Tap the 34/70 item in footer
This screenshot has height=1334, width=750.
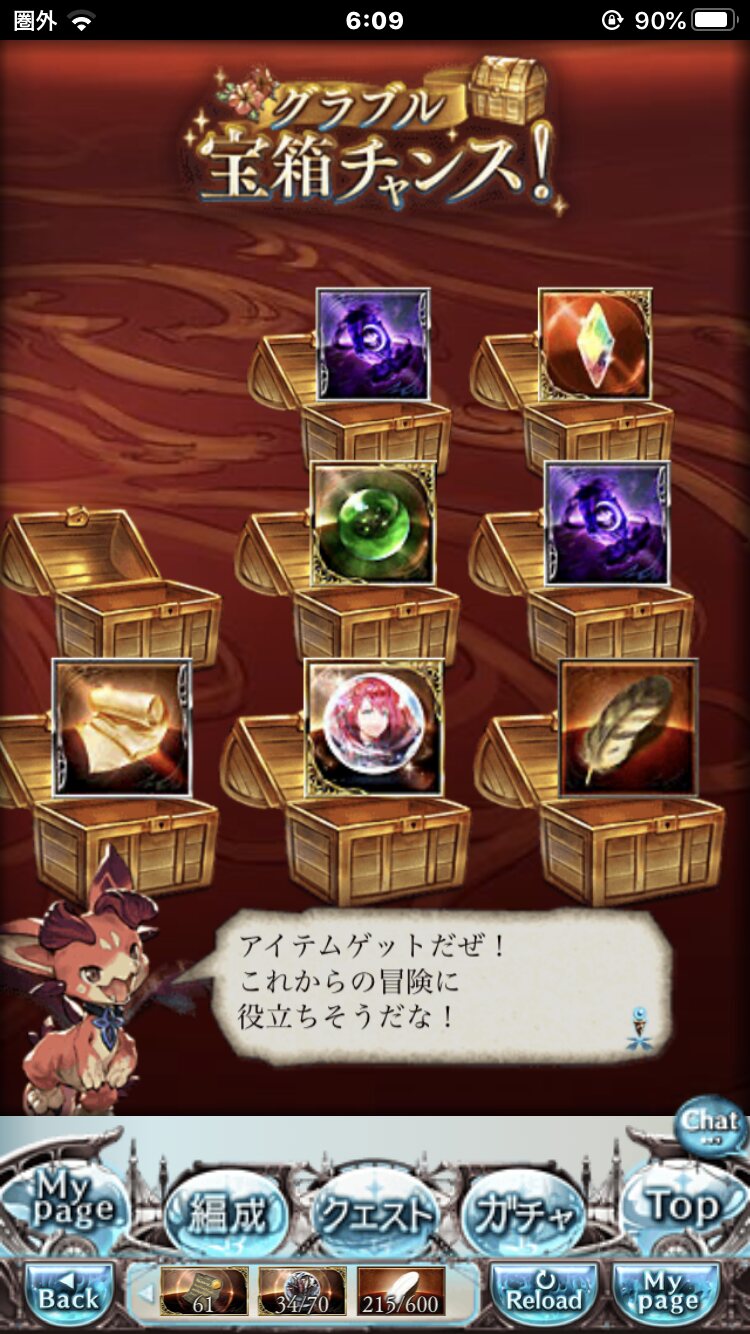[x=302, y=1291]
